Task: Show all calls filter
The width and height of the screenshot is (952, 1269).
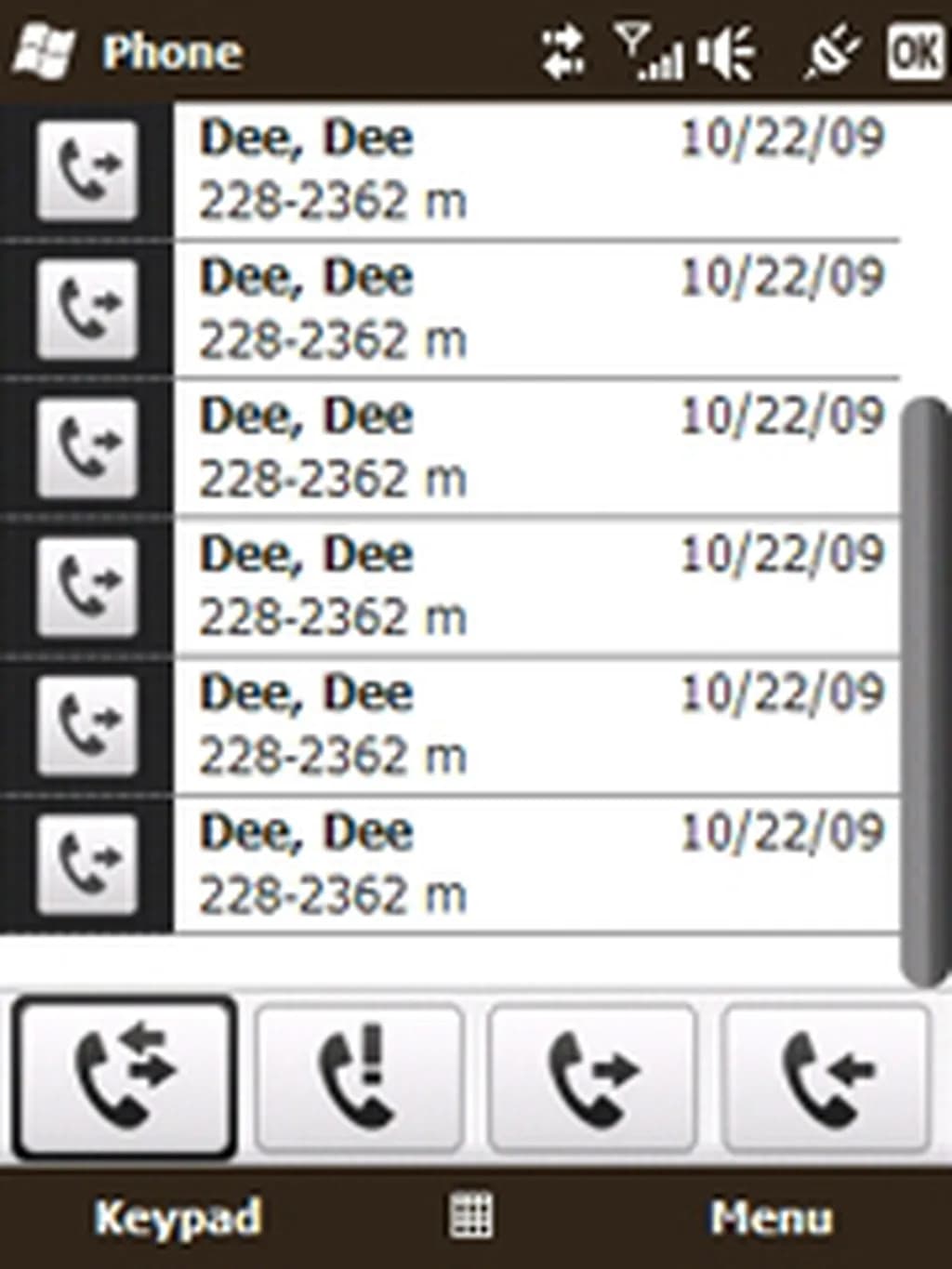Action: [126, 1077]
